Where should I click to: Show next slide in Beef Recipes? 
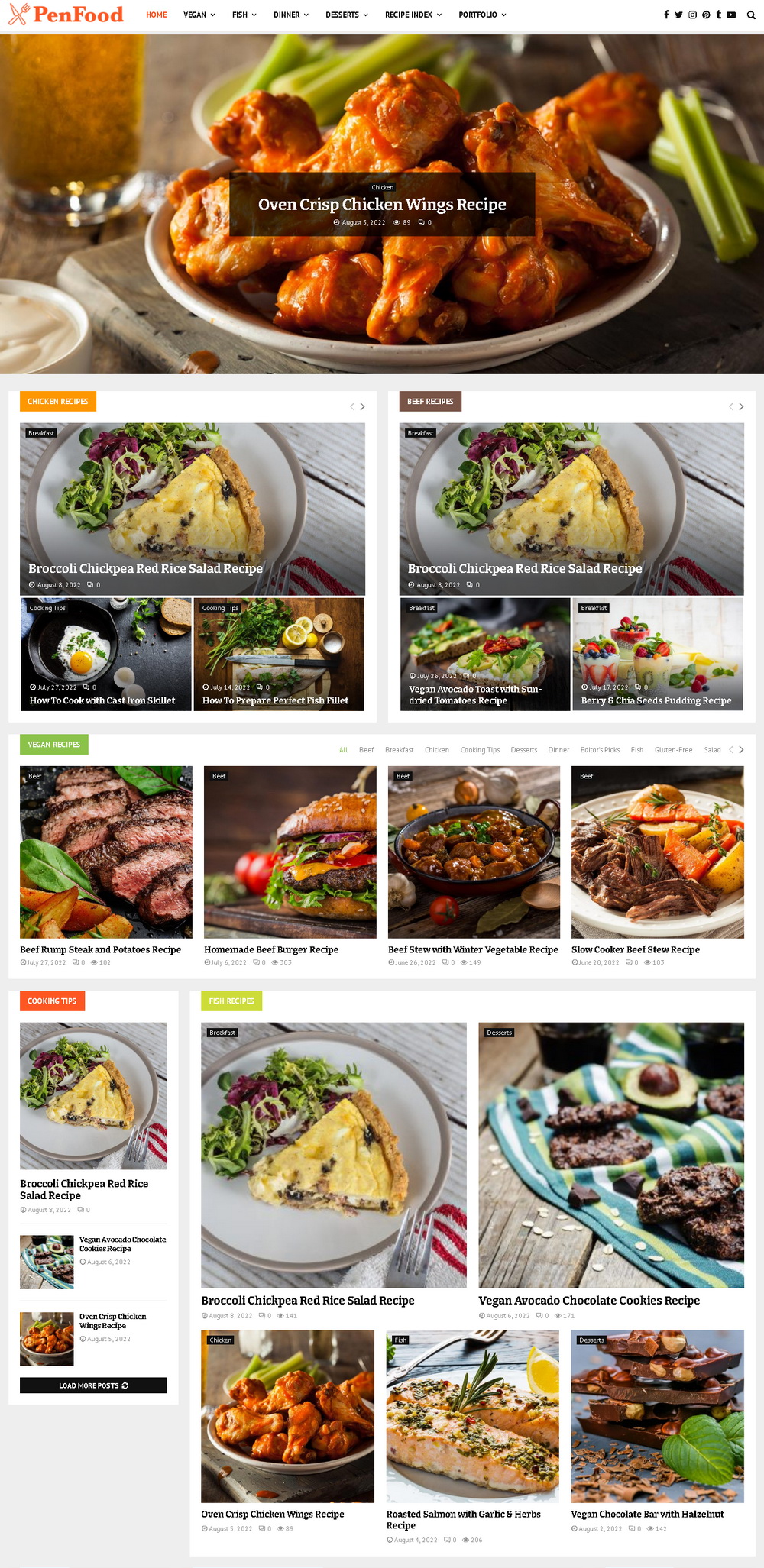741,406
